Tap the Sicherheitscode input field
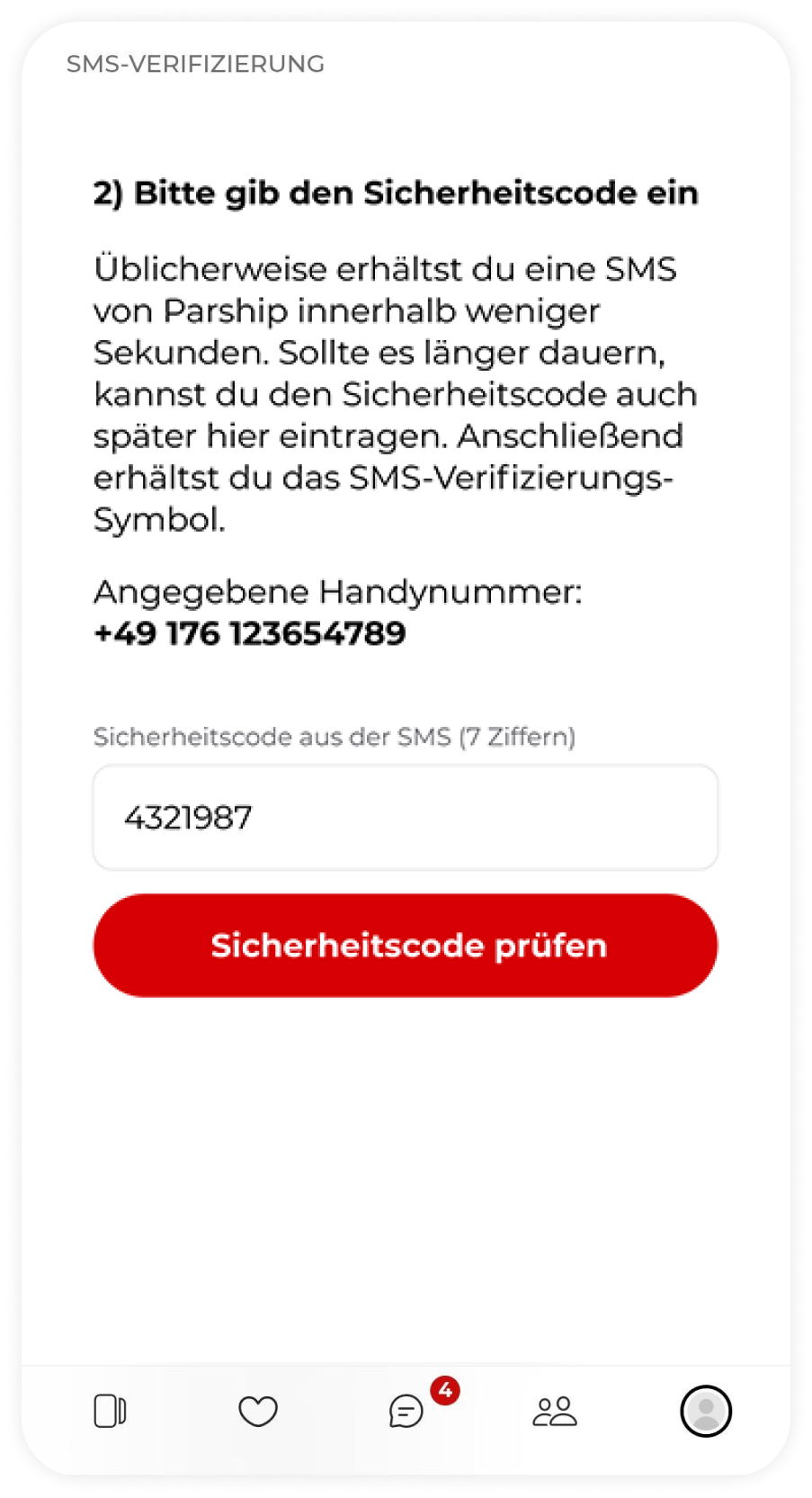Viewport: 812px width, 1498px height. pos(405,817)
